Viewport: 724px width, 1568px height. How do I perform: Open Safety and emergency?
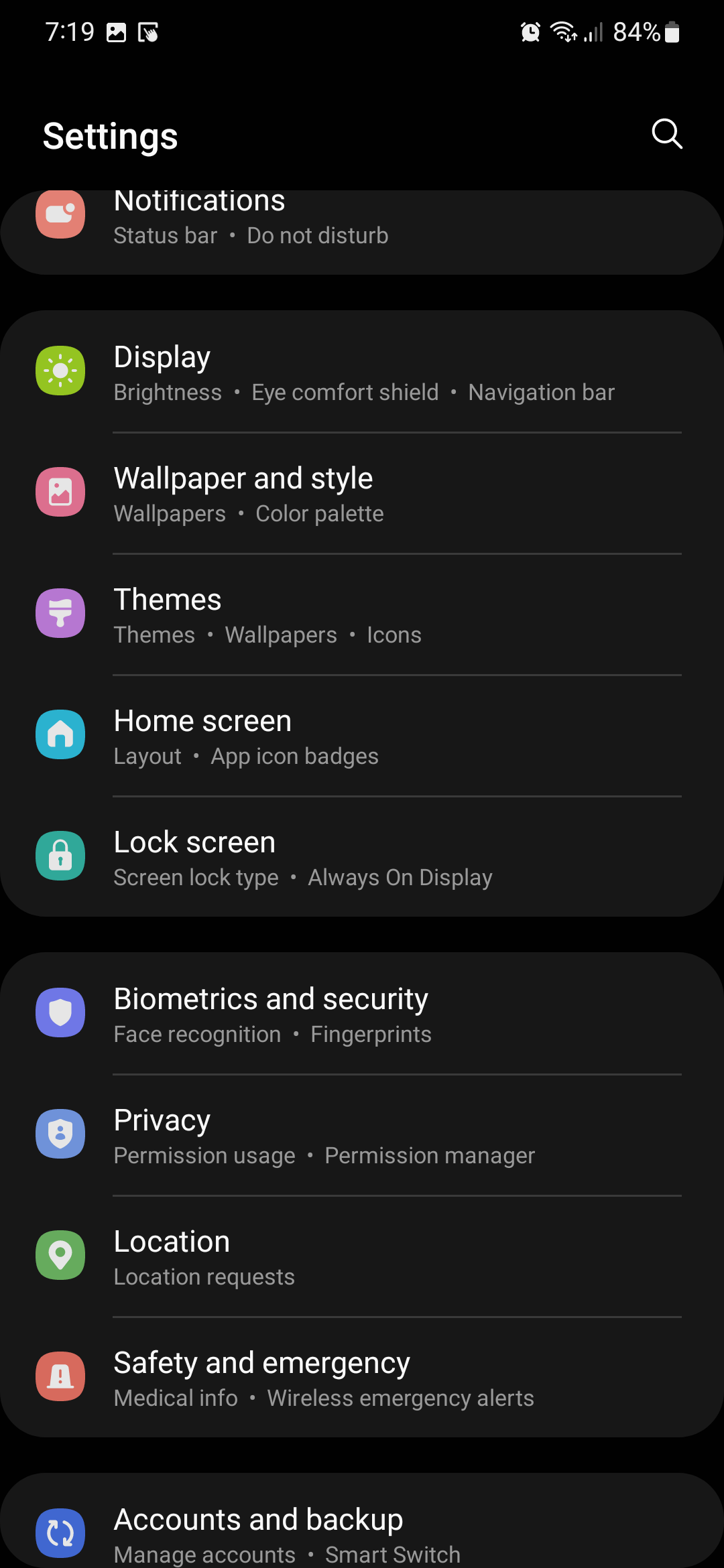[x=362, y=1378]
